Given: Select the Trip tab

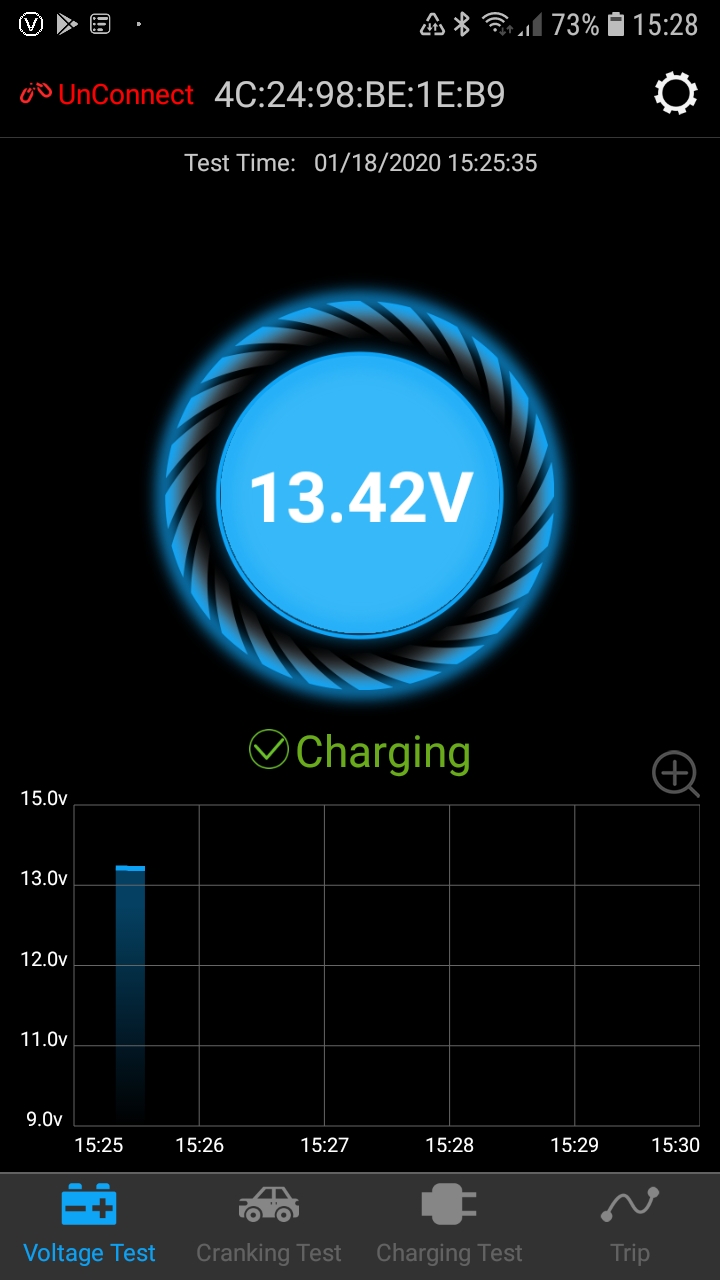Looking at the screenshot, I should [x=630, y=1225].
